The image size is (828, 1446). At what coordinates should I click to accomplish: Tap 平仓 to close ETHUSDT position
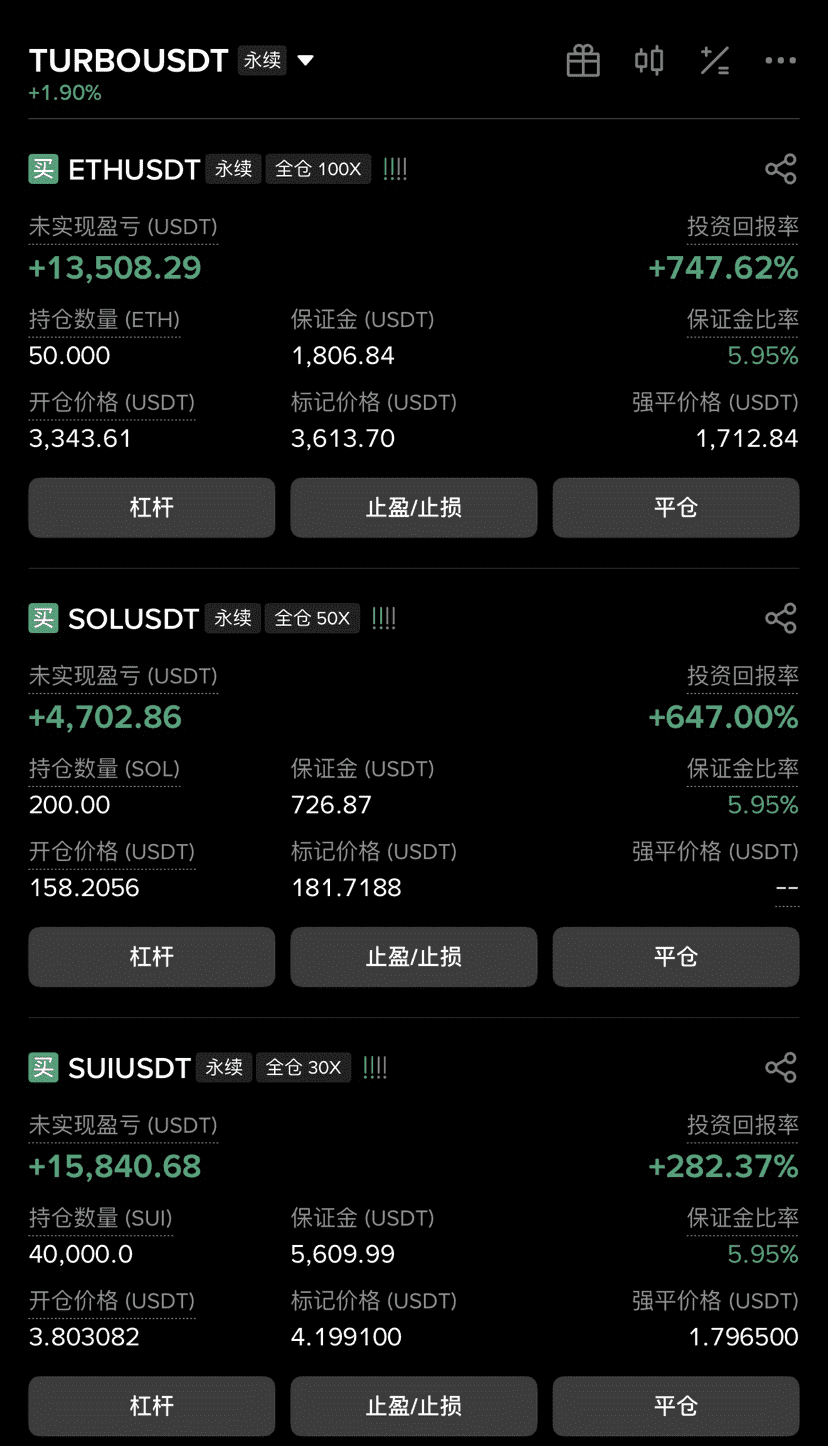point(676,507)
